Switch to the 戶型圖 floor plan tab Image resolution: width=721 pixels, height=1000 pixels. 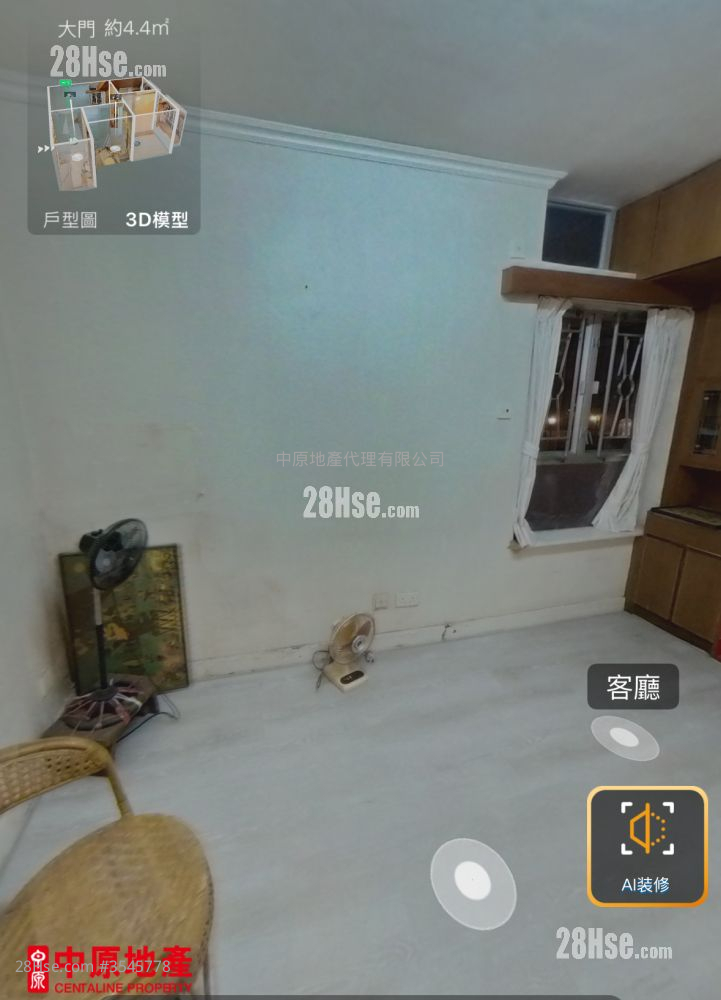(70, 220)
